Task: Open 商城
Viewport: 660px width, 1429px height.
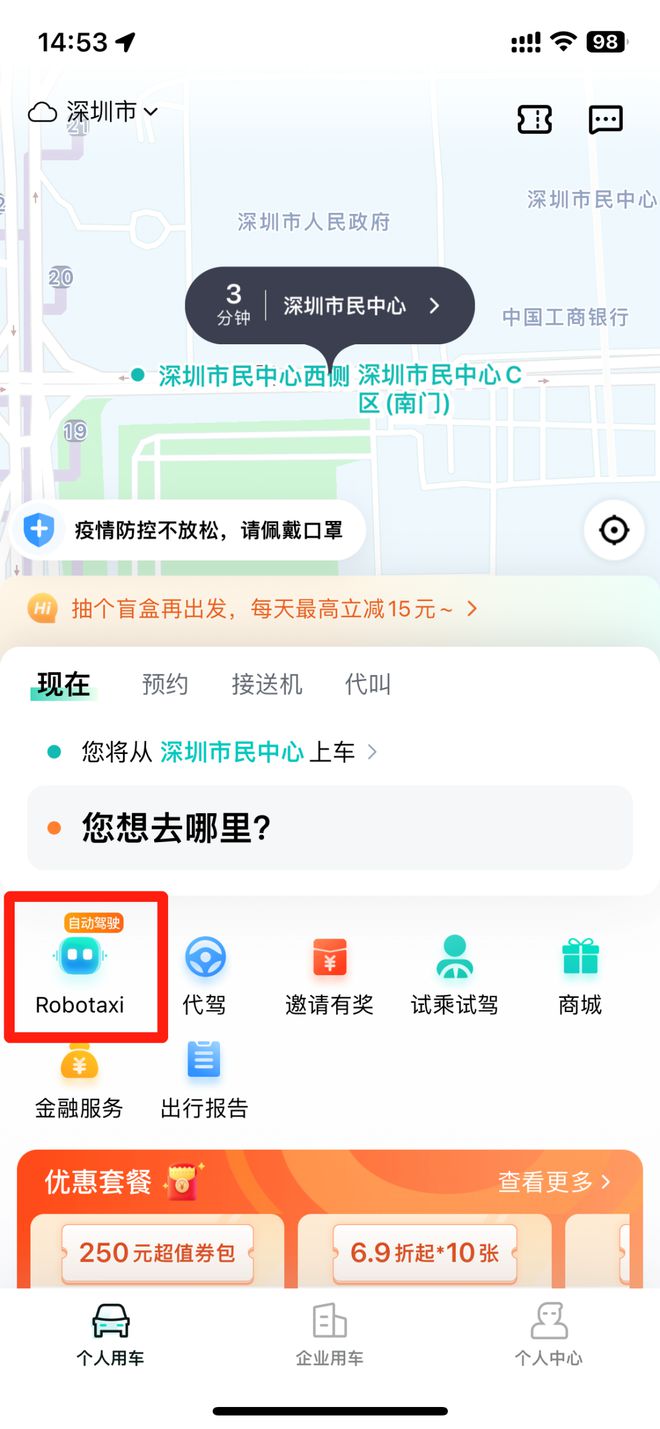Action: point(580,975)
